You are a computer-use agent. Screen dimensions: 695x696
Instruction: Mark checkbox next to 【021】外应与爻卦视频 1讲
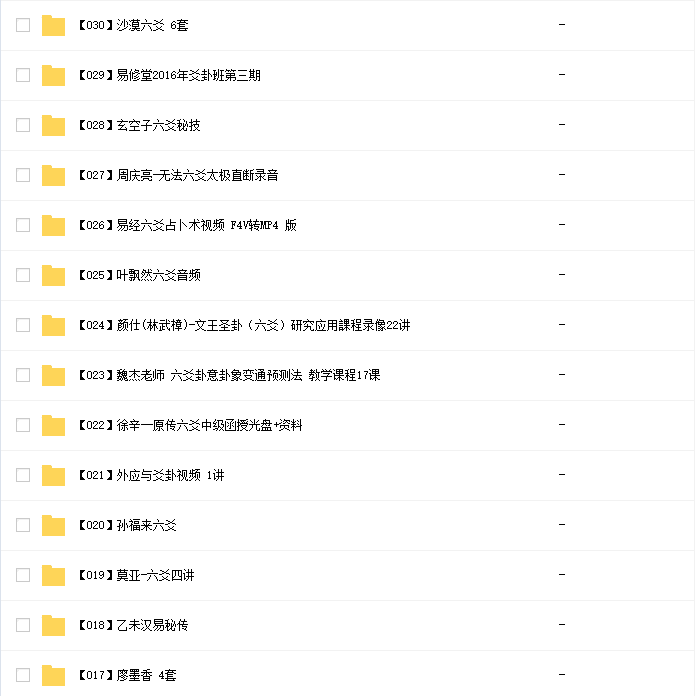click(x=23, y=475)
